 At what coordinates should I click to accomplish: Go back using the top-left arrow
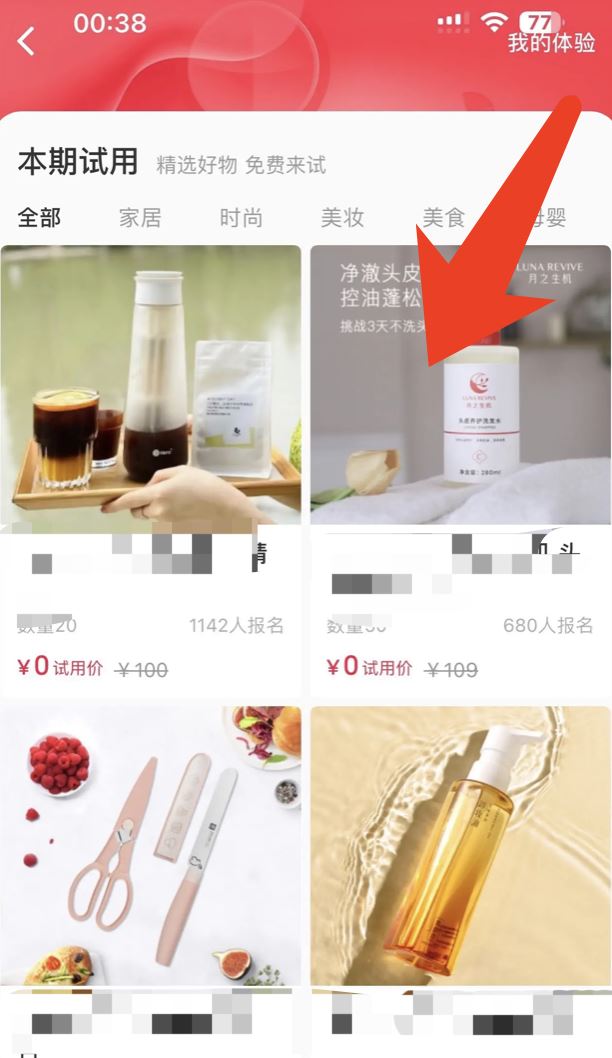(x=27, y=41)
